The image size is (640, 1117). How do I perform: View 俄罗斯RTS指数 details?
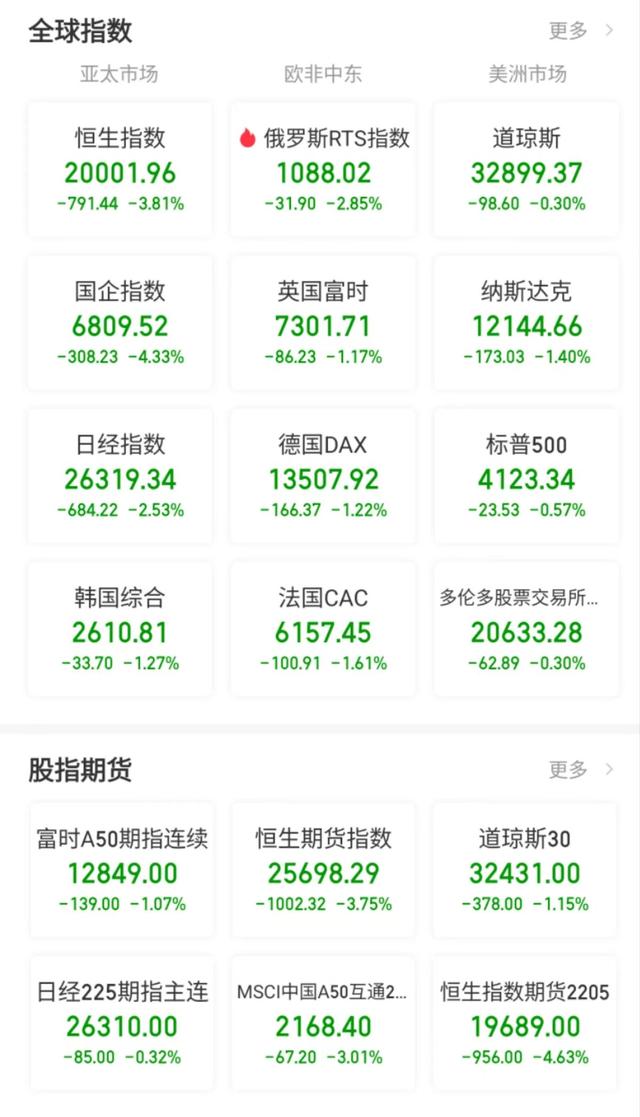(323, 170)
